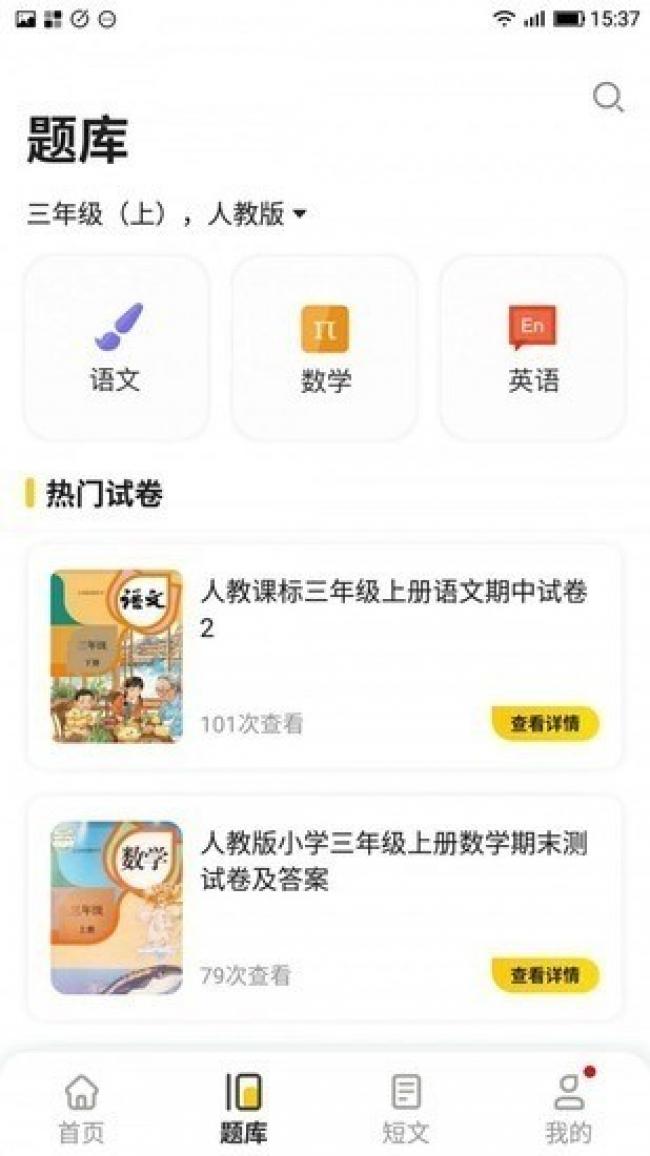The width and height of the screenshot is (650, 1156).
Task: Tap 查看详情 for the 数学期末测试卷
Action: (545, 974)
